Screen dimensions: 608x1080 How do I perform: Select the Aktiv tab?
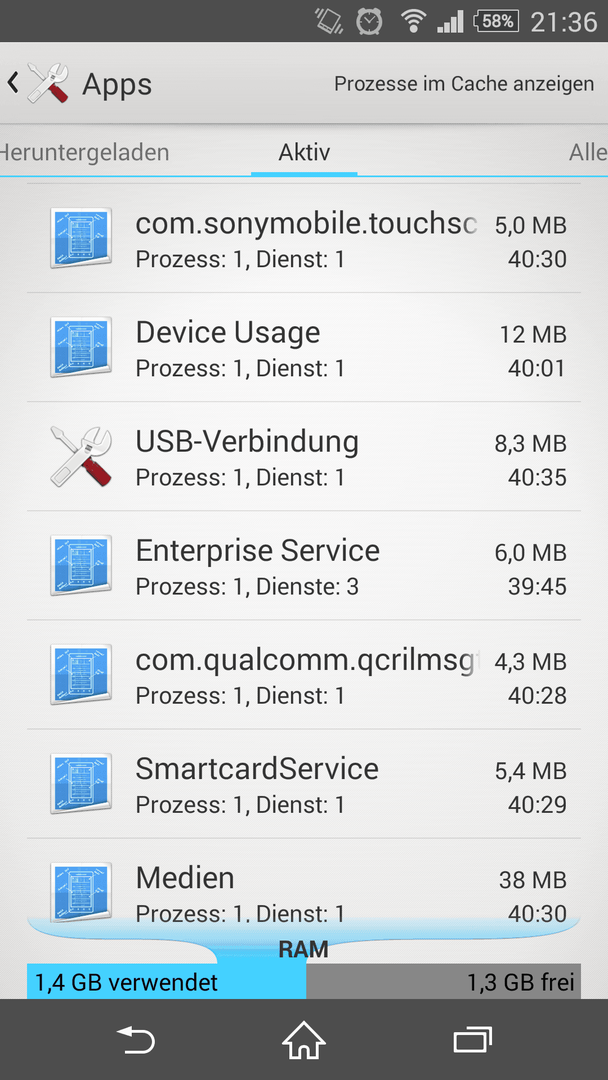(x=304, y=152)
